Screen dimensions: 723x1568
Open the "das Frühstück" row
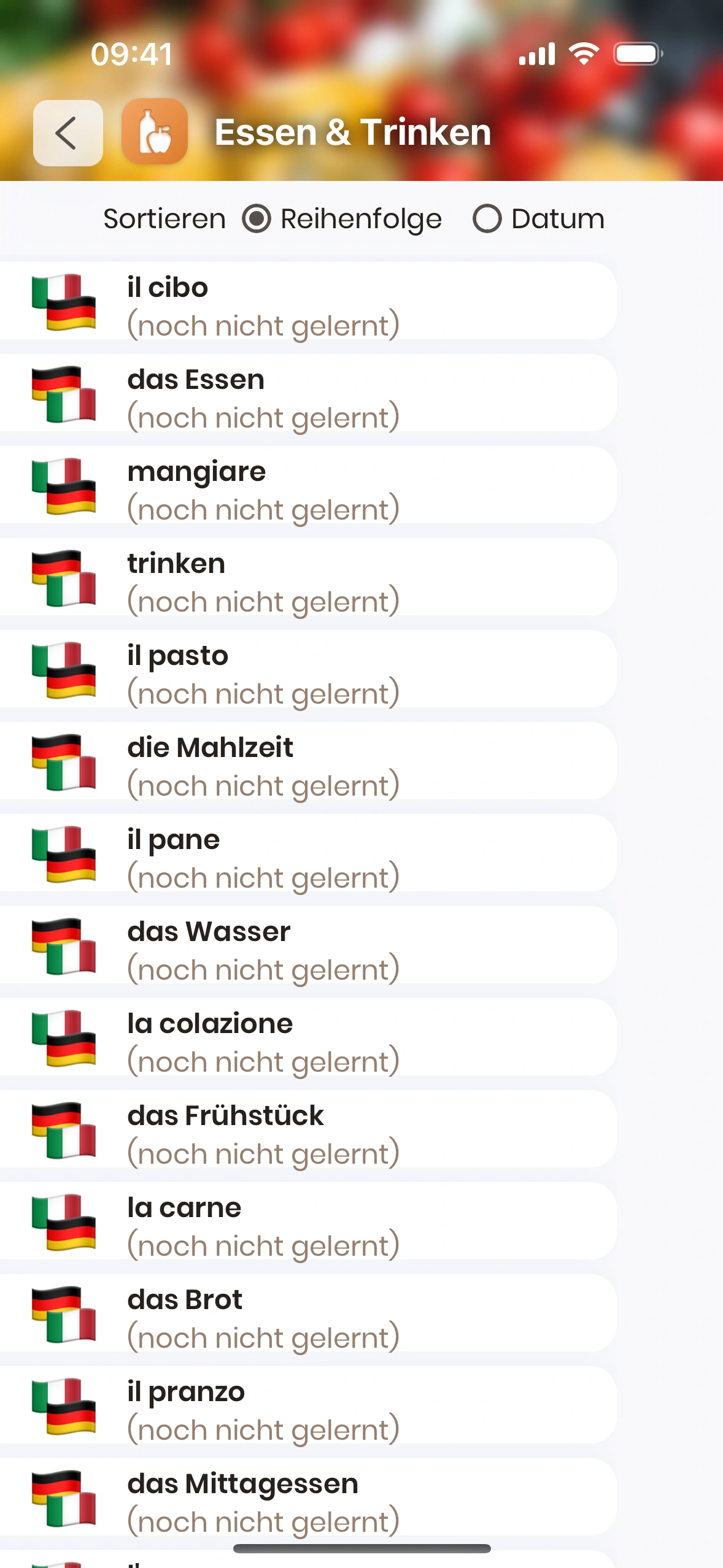coord(307,1130)
